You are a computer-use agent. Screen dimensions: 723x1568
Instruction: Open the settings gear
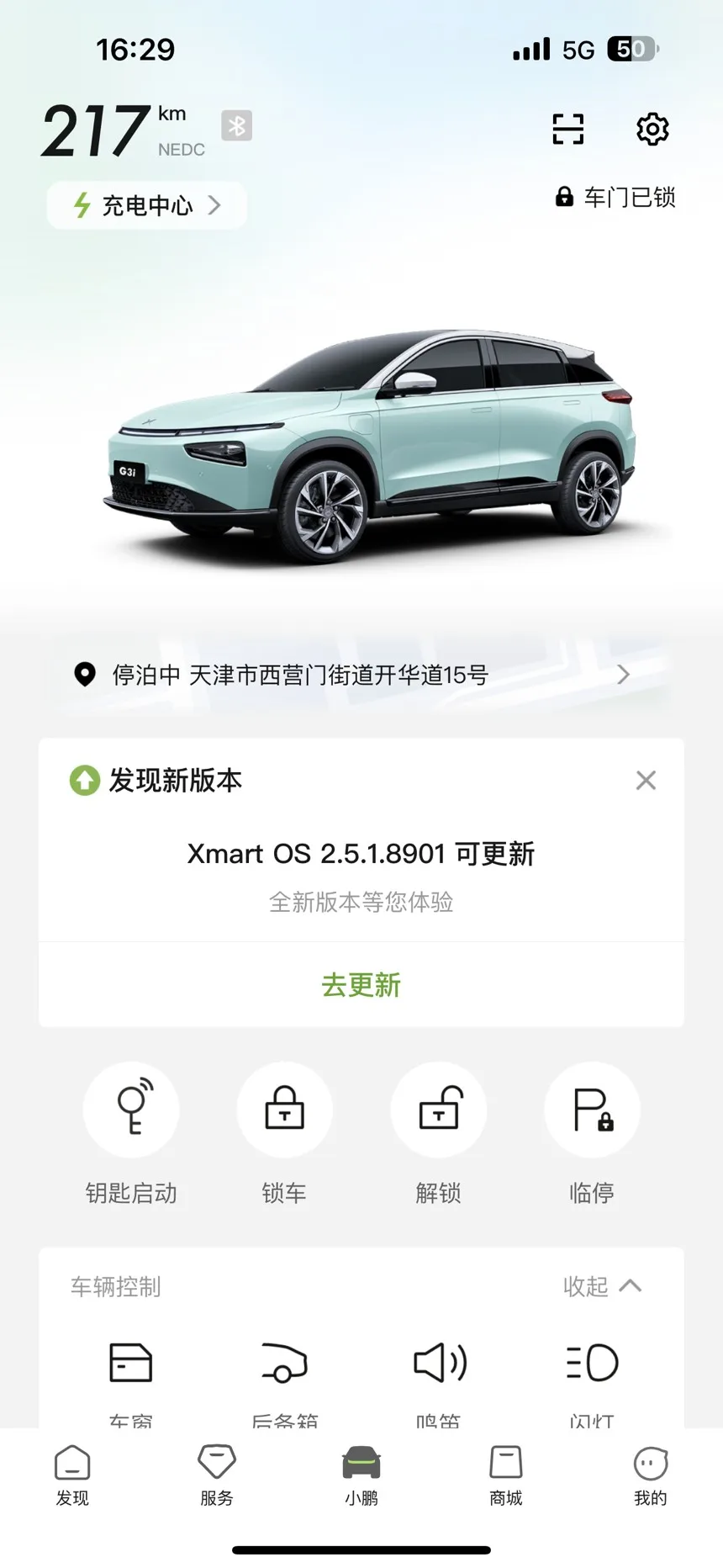tap(652, 129)
